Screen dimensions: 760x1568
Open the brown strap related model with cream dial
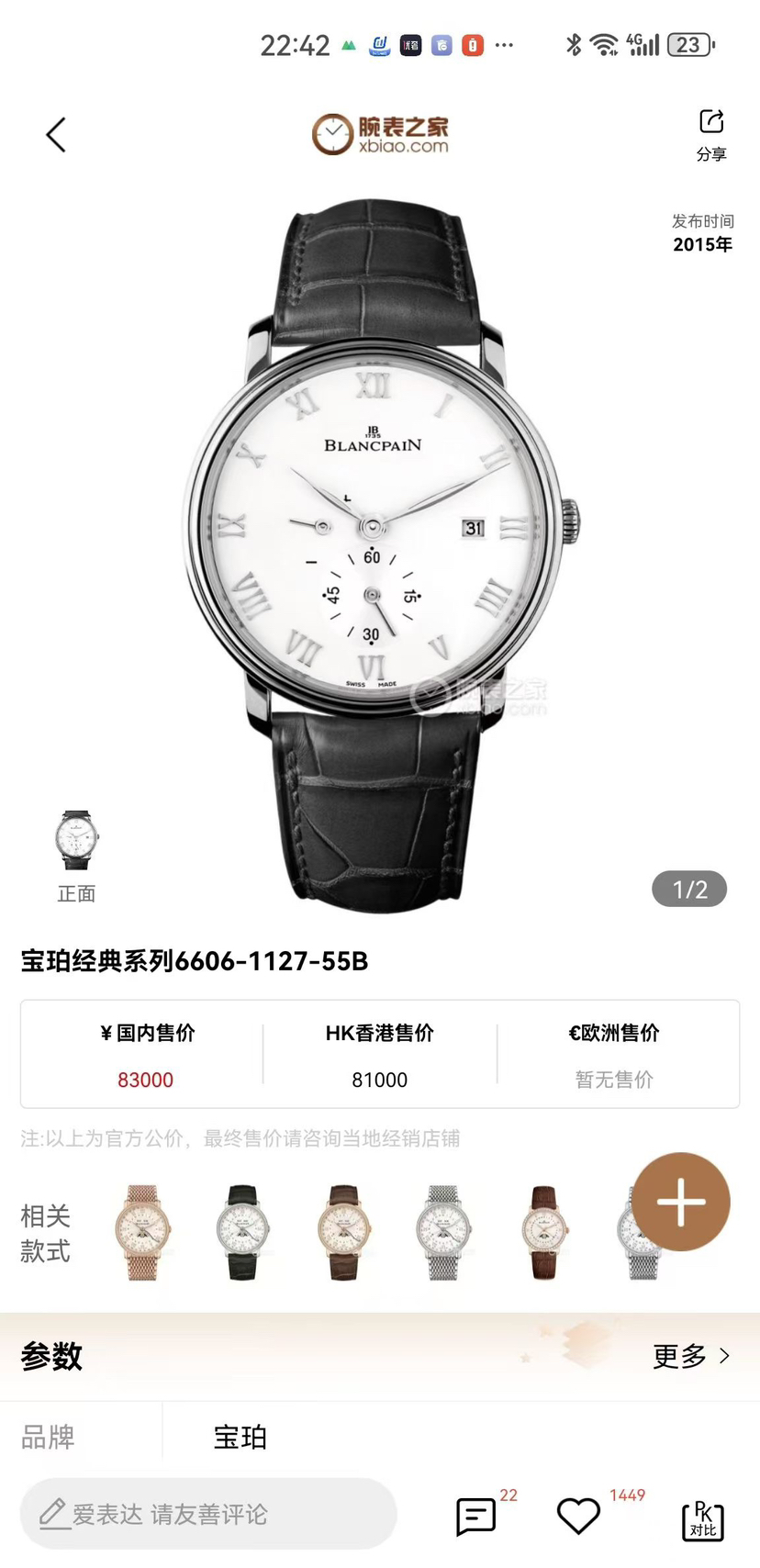[344, 1232]
